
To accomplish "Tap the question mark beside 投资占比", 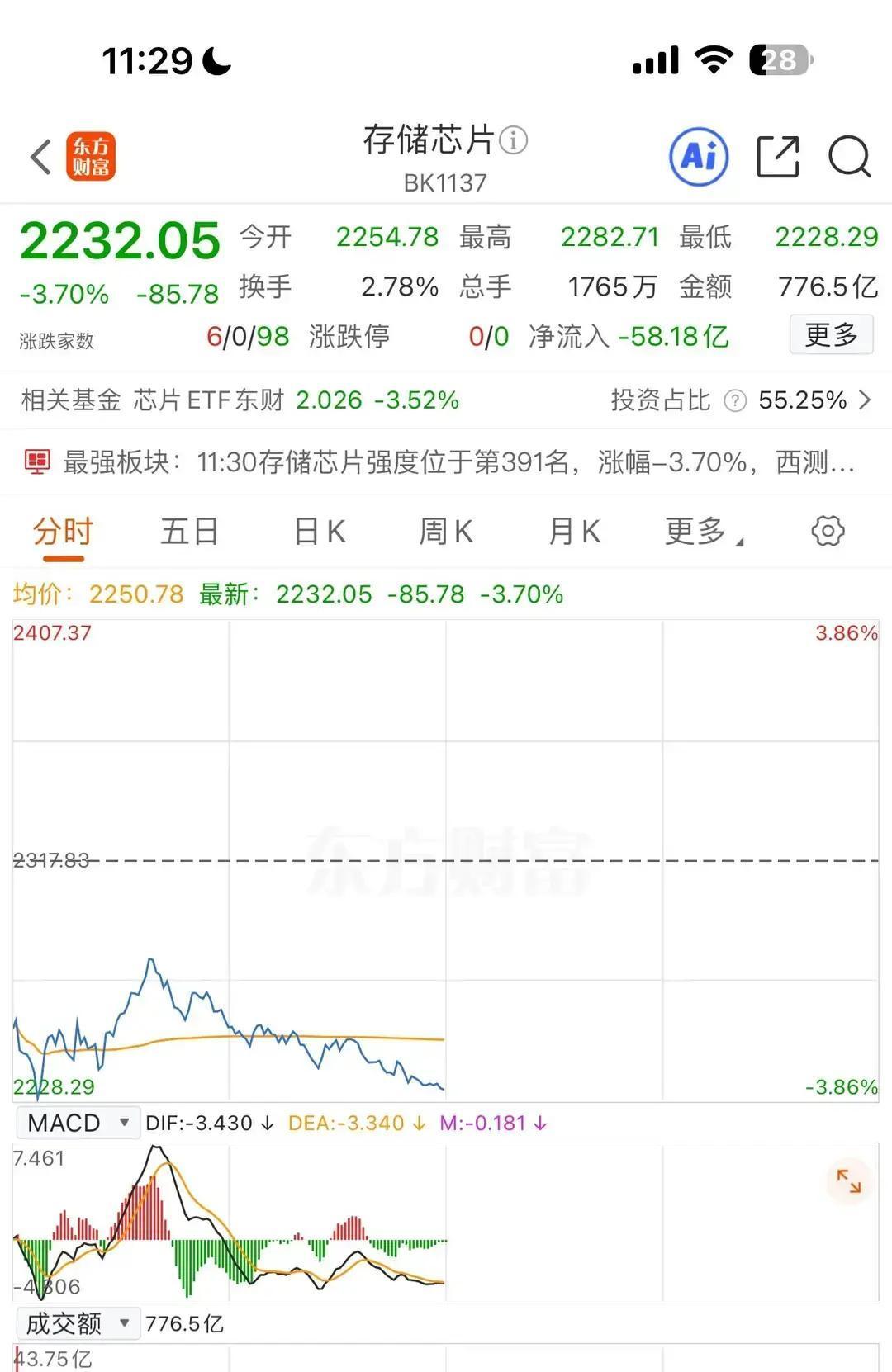I will point(735,400).
